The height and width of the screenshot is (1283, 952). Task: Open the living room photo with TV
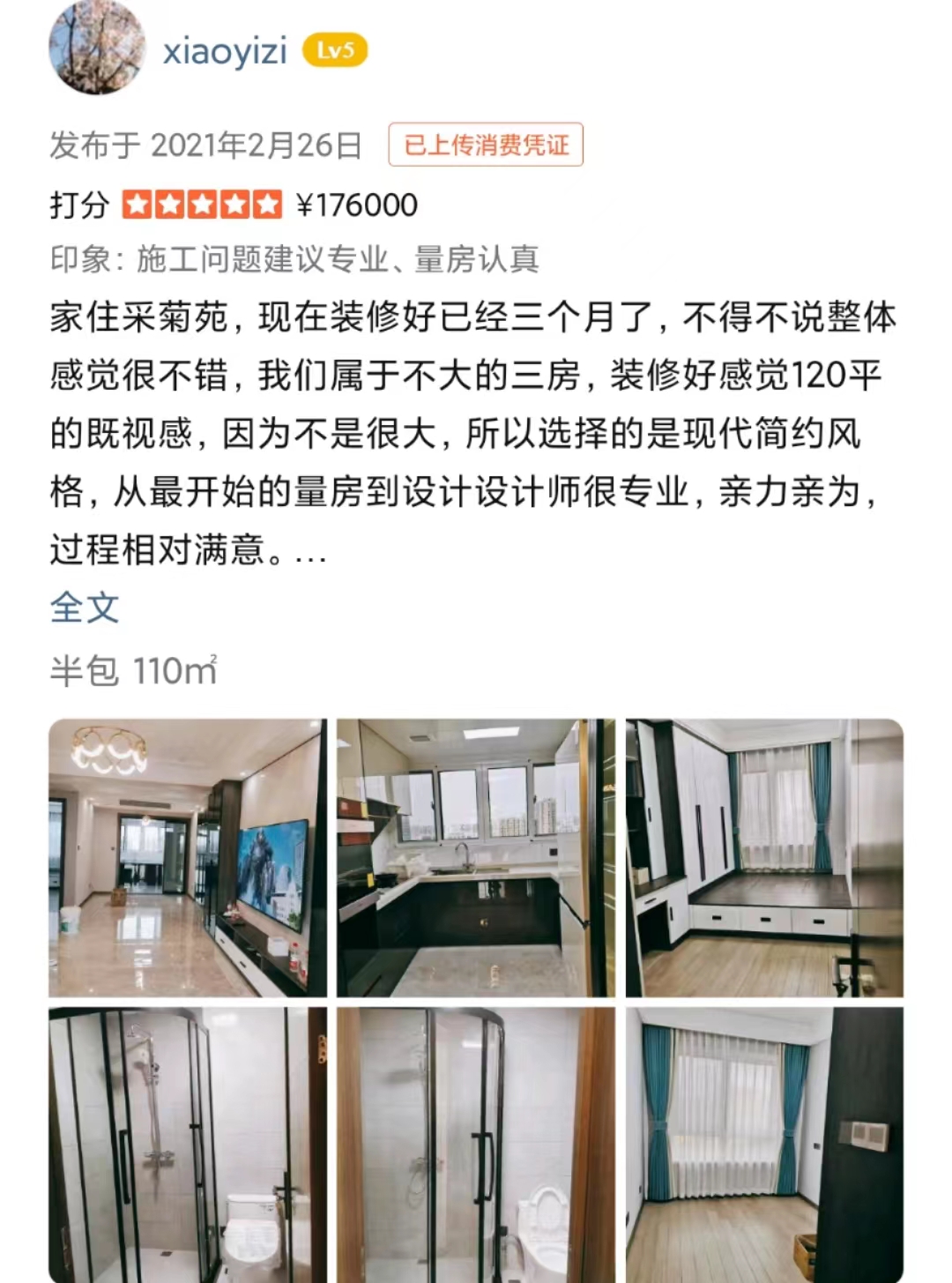[x=187, y=857]
